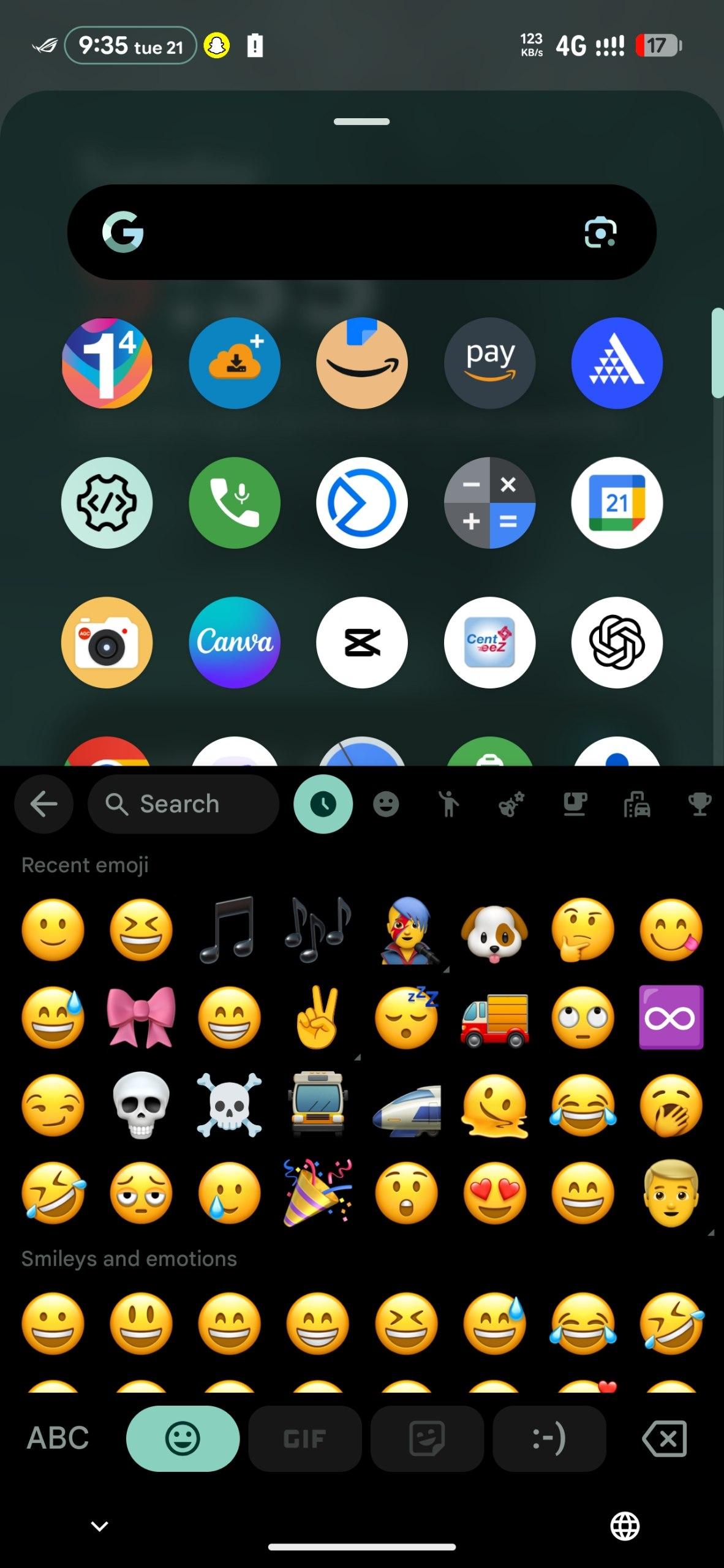Switch to the smileys emoji category
The width and height of the screenshot is (724, 1568).
(386, 804)
